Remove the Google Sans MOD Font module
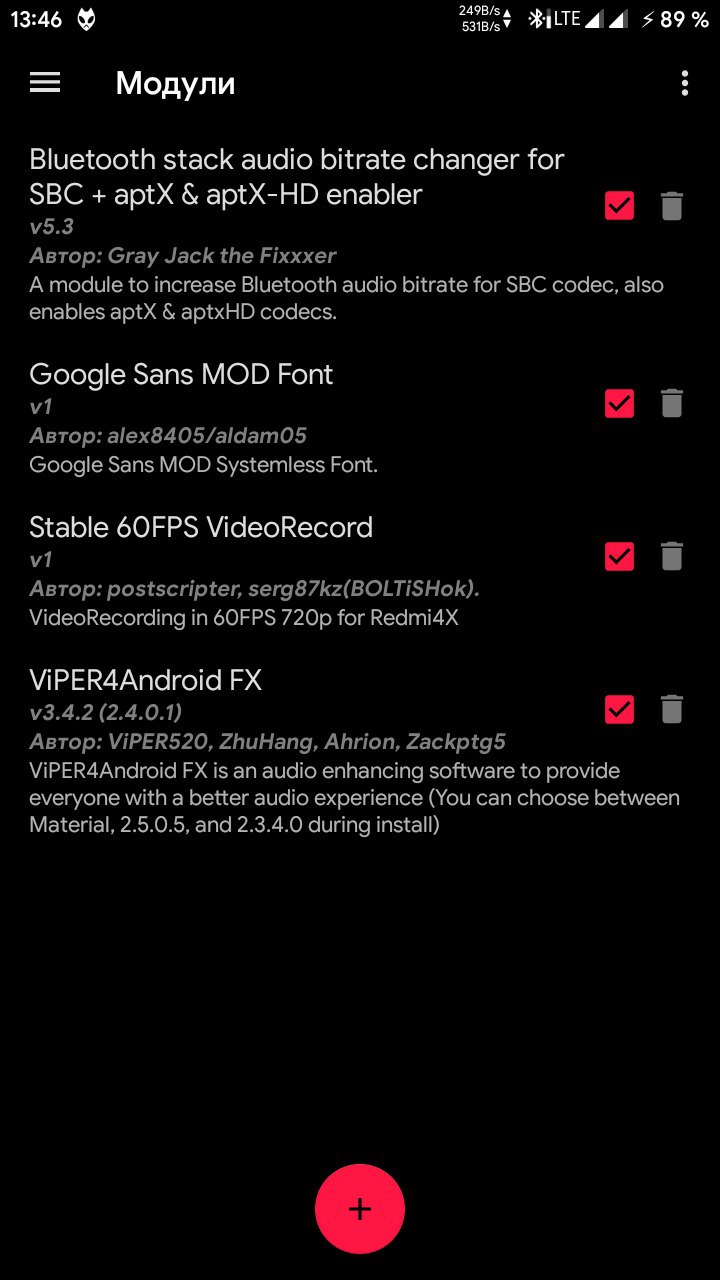The width and height of the screenshot is (720, 1280). (x=672, y=403)
